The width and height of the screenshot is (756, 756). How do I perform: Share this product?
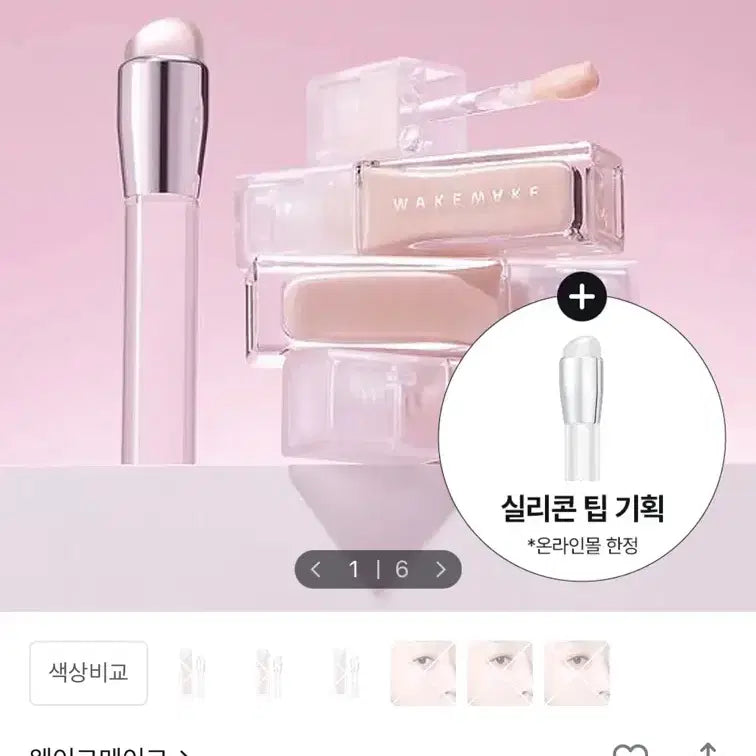point(706,750)
